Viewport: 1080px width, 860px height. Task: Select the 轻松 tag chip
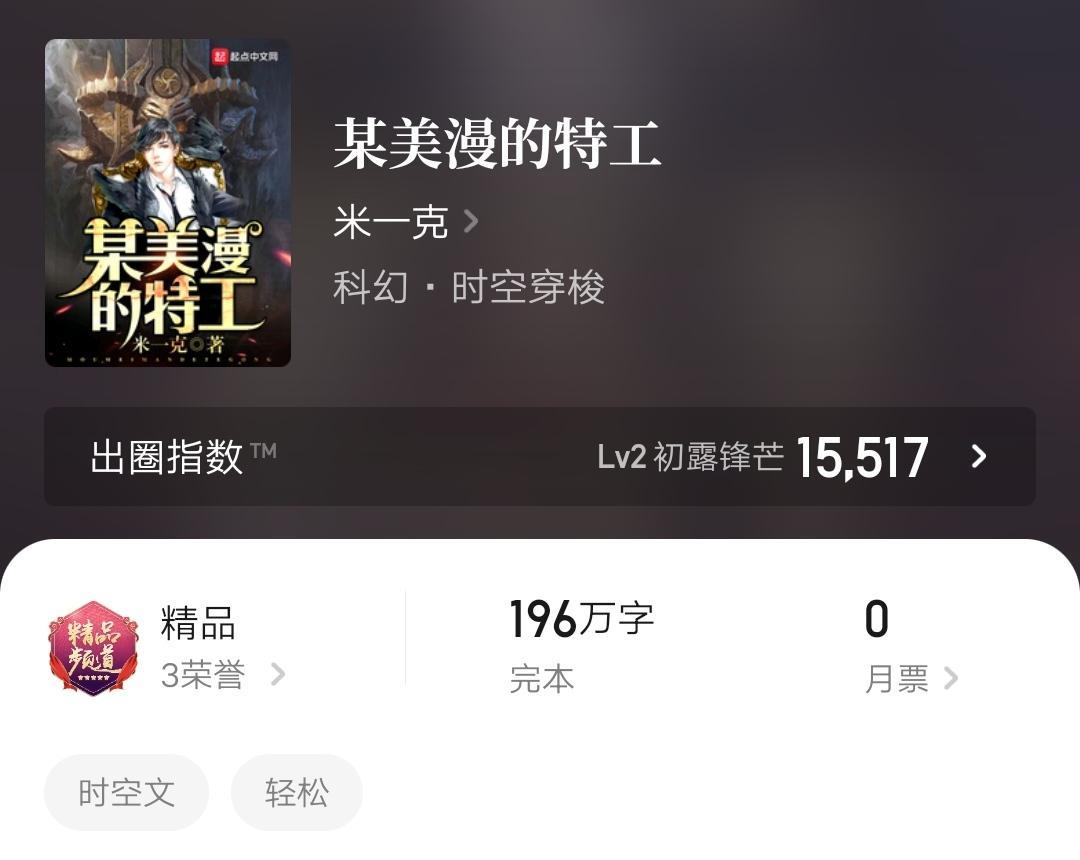click(296, 793)
